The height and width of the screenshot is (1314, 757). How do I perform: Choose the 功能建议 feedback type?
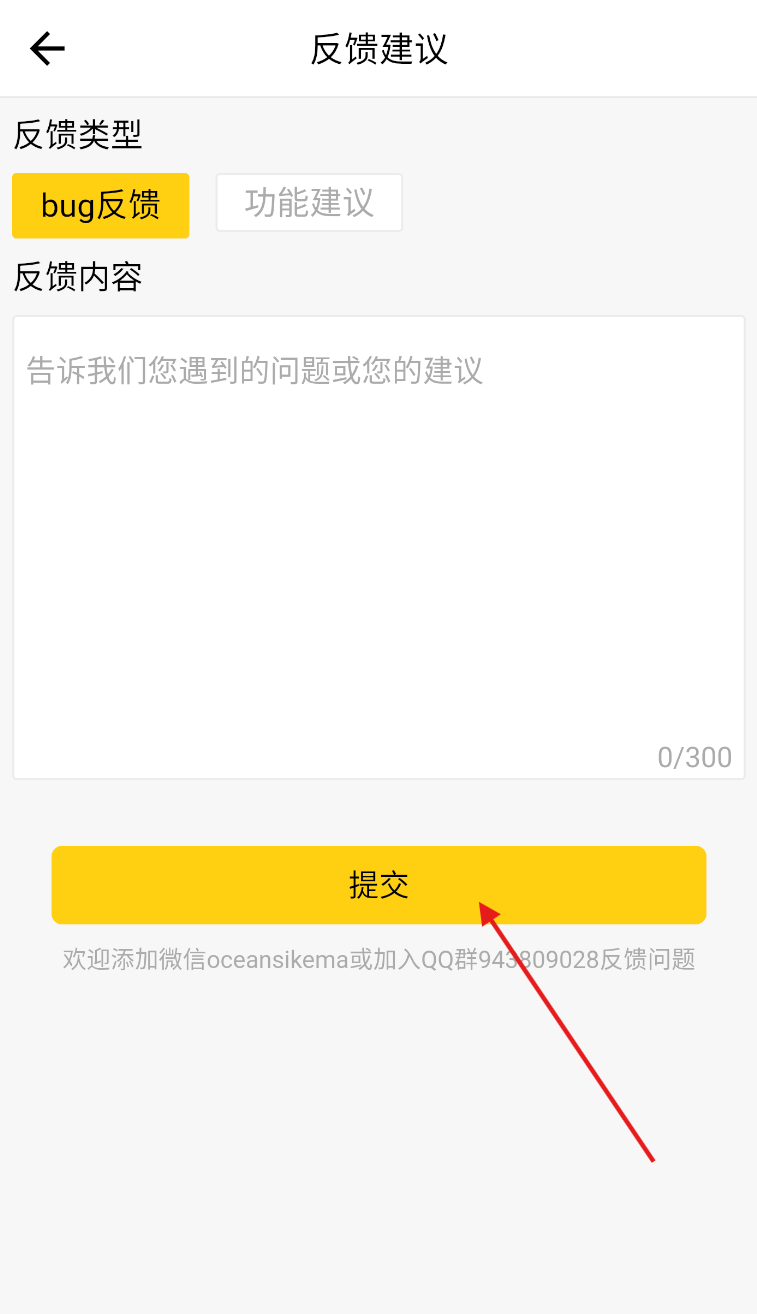[x=309, y=202]
